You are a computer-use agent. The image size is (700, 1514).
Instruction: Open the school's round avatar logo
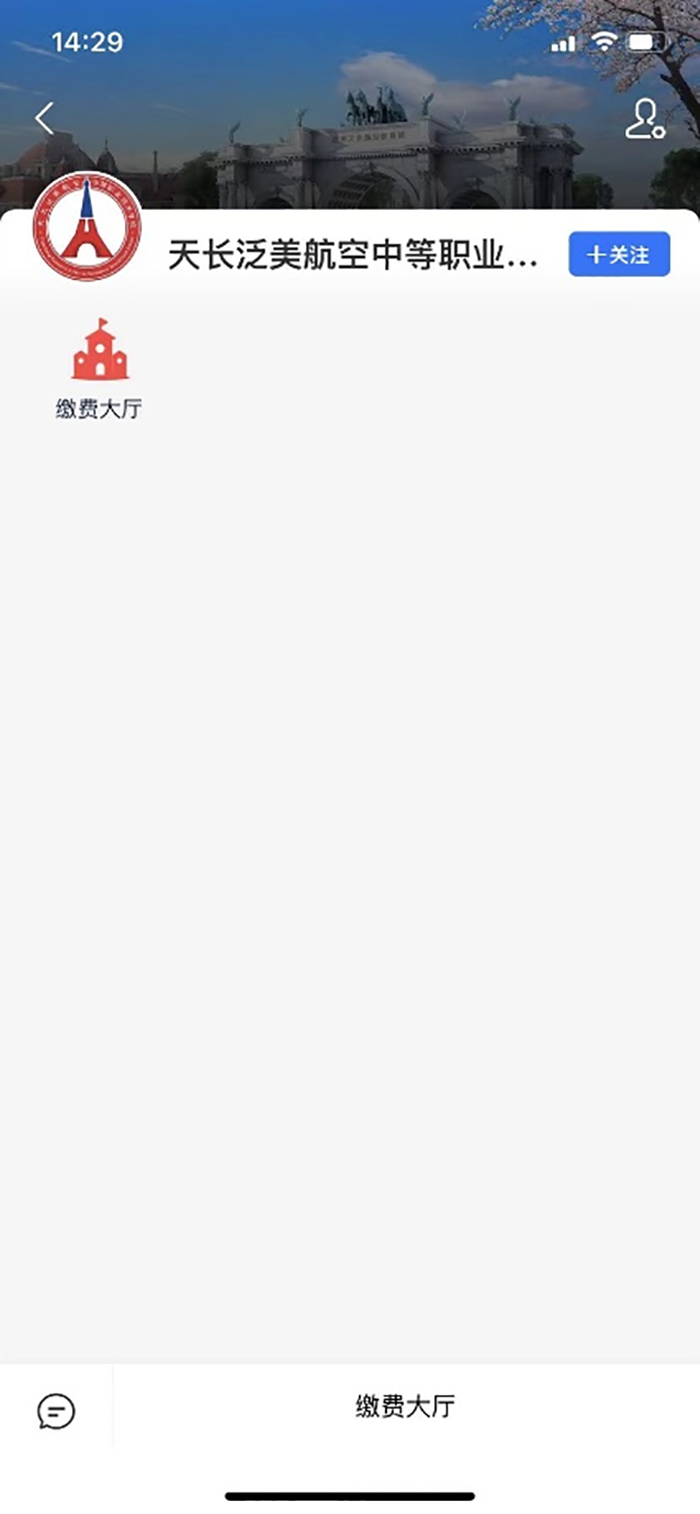click(x=87, y=227)
